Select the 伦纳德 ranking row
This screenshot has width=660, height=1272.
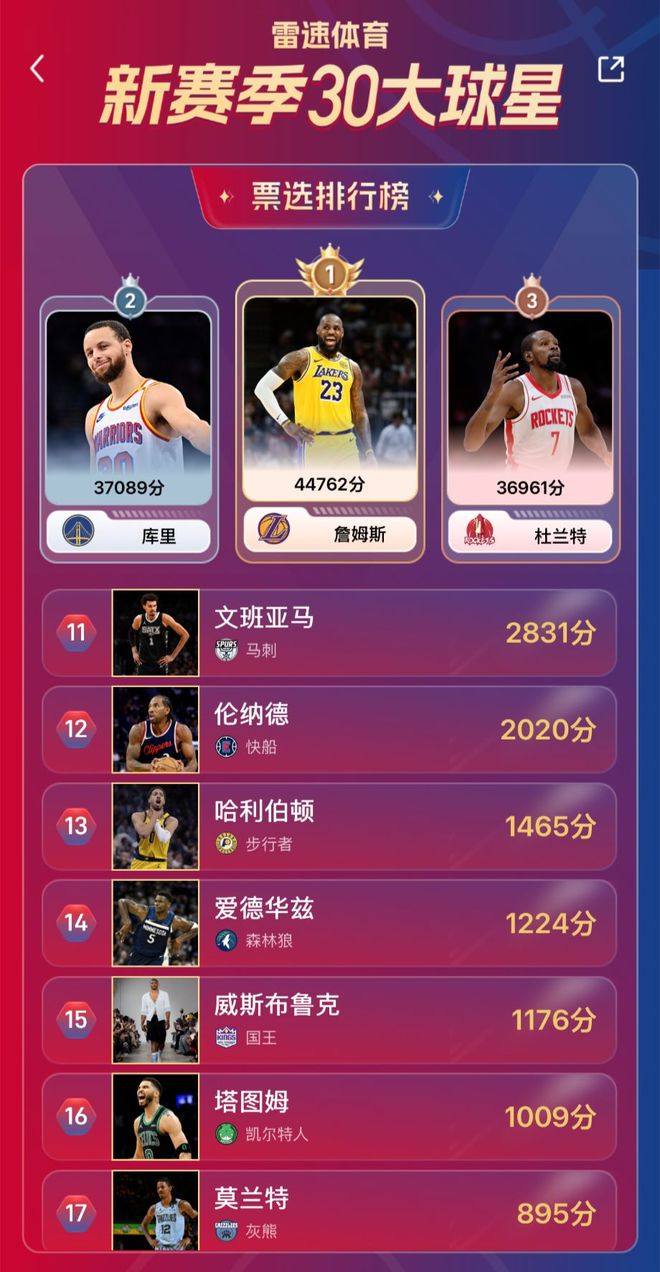click(x=330, y=729)
